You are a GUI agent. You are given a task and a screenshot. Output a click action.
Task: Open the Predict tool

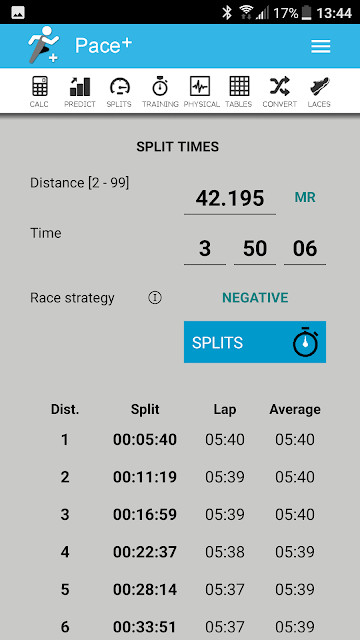(x=80, y=92)
